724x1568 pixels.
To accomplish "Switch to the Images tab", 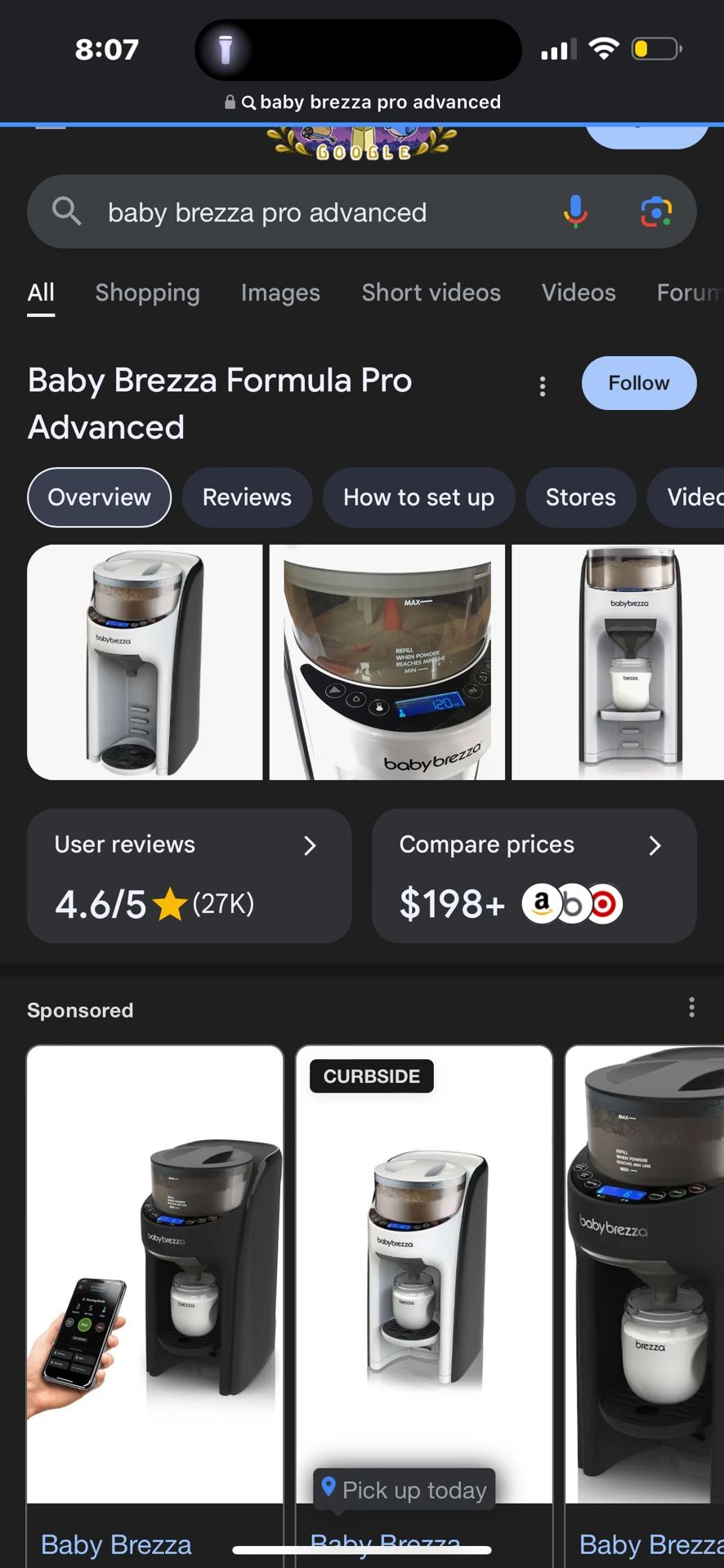I will pos(280,292).
